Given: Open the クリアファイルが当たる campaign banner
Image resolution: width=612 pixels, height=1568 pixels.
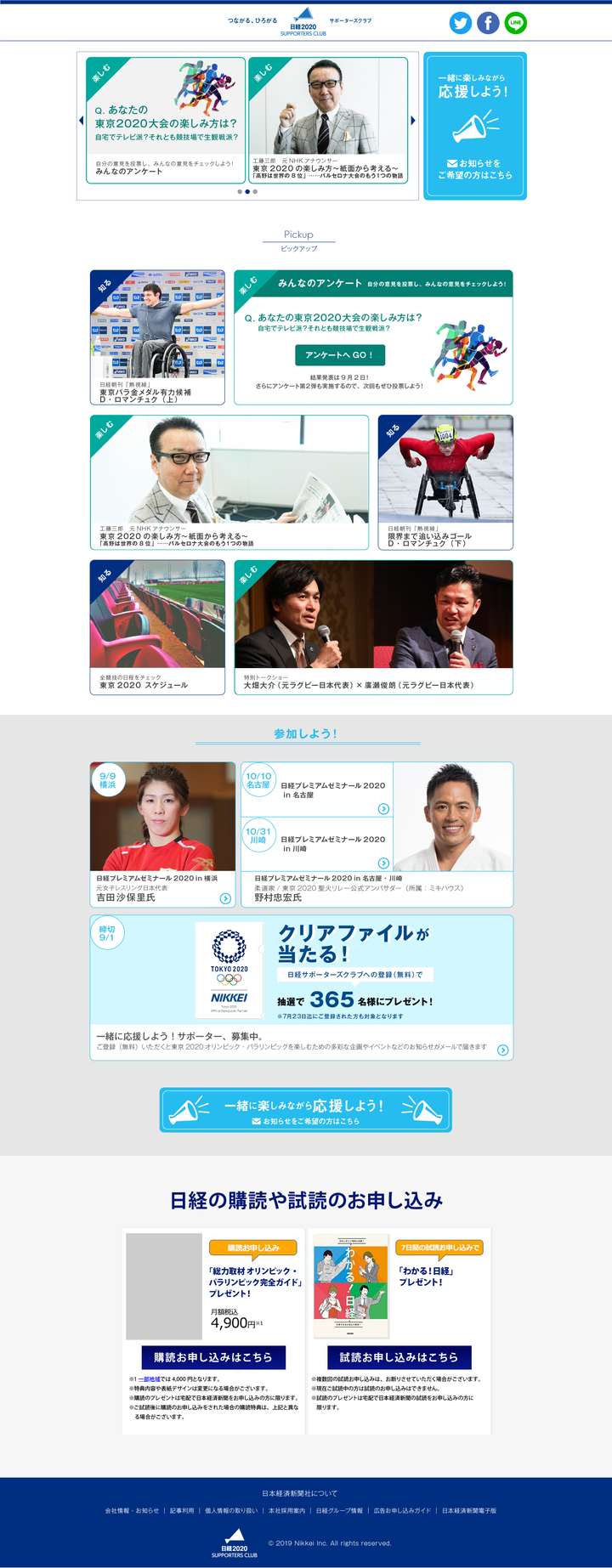Looking at the screenshot, I should click(301, 987).
